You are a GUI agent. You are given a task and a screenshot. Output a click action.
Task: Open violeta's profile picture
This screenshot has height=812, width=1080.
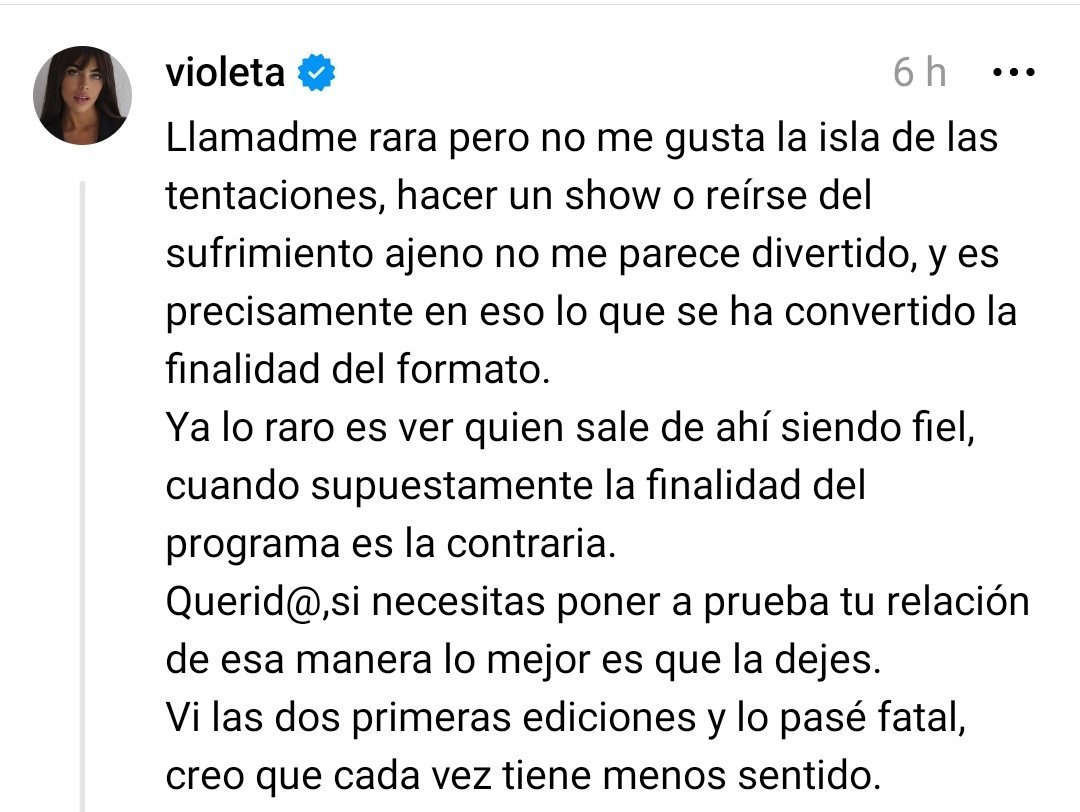point(82,96)
